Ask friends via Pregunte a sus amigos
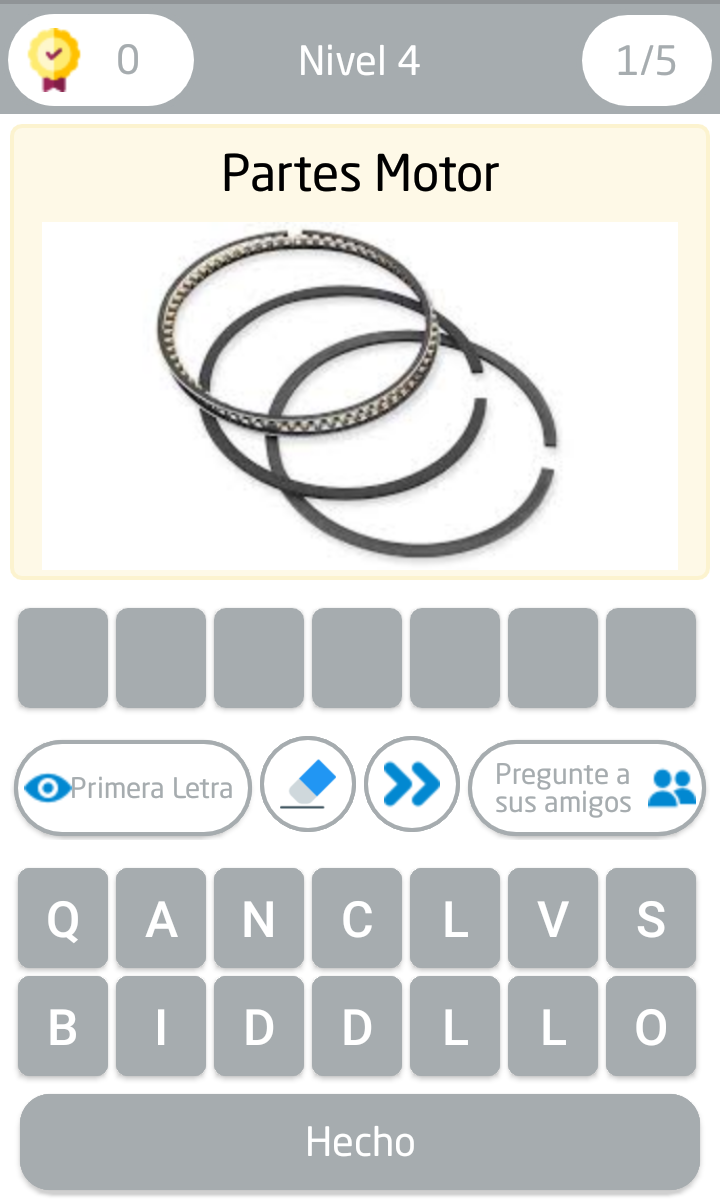Image resolution: width=720 pixels, height=1199 pixels. [x=587, y=787]
